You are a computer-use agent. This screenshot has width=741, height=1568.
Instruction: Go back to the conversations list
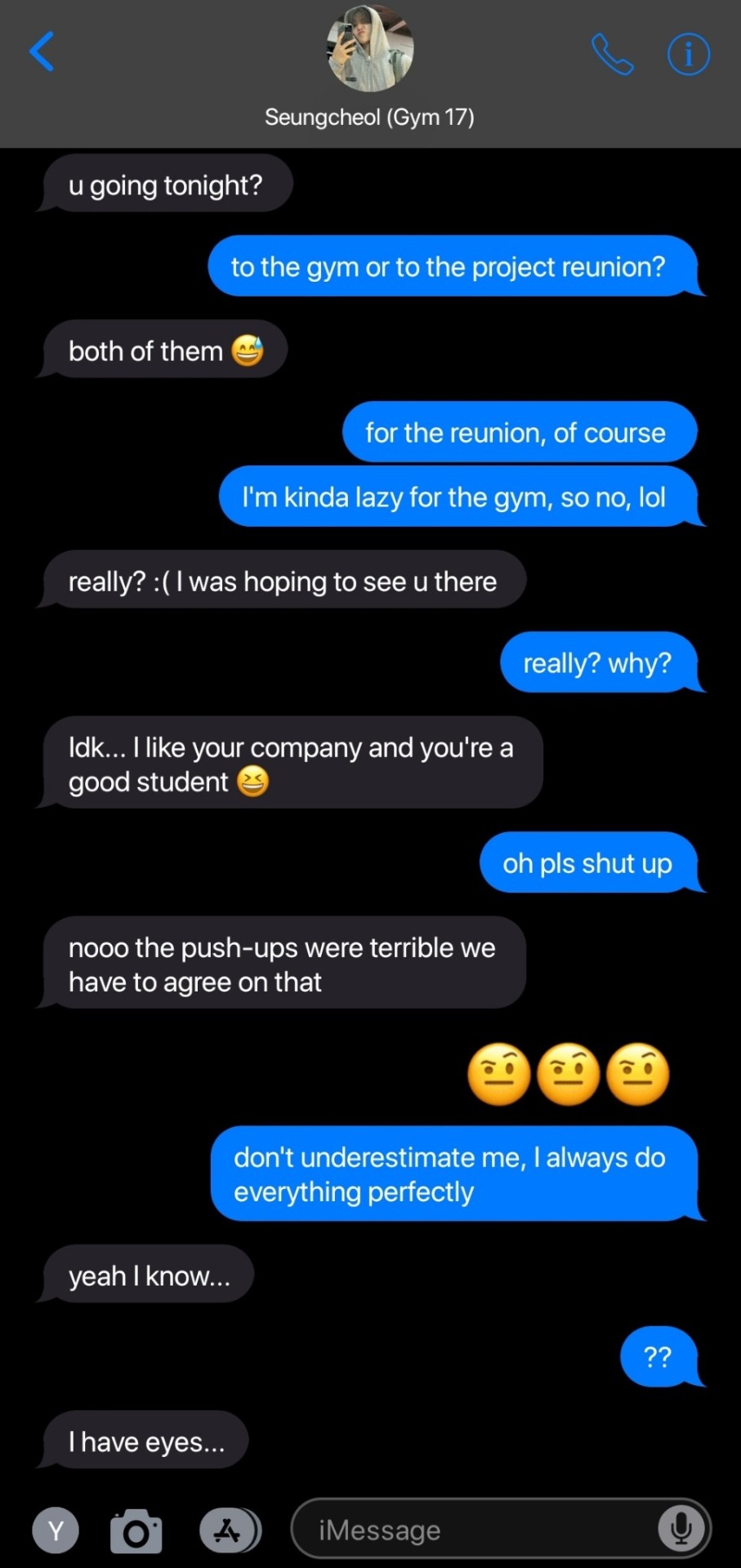[x=42, y=52]
